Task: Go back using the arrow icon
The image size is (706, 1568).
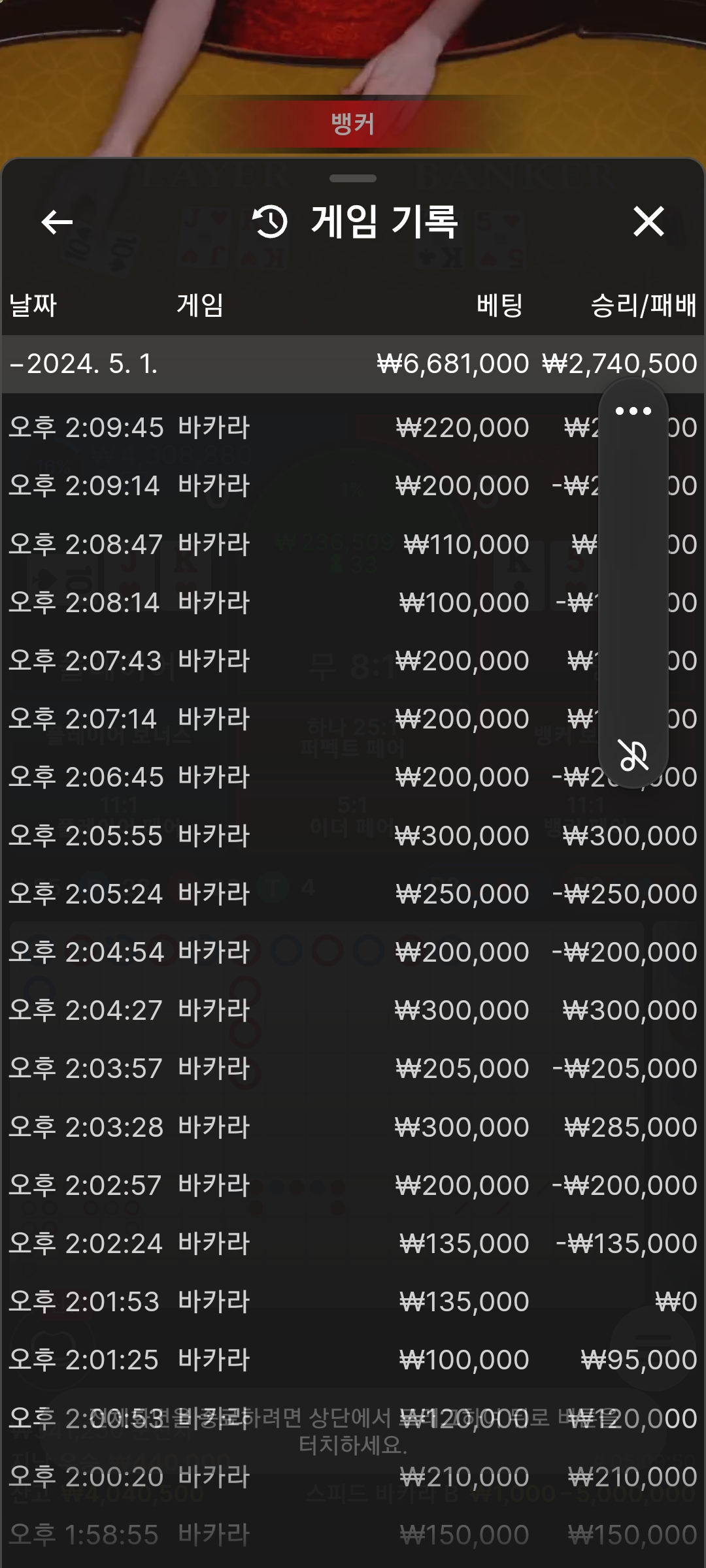Action: click(57, 222)
